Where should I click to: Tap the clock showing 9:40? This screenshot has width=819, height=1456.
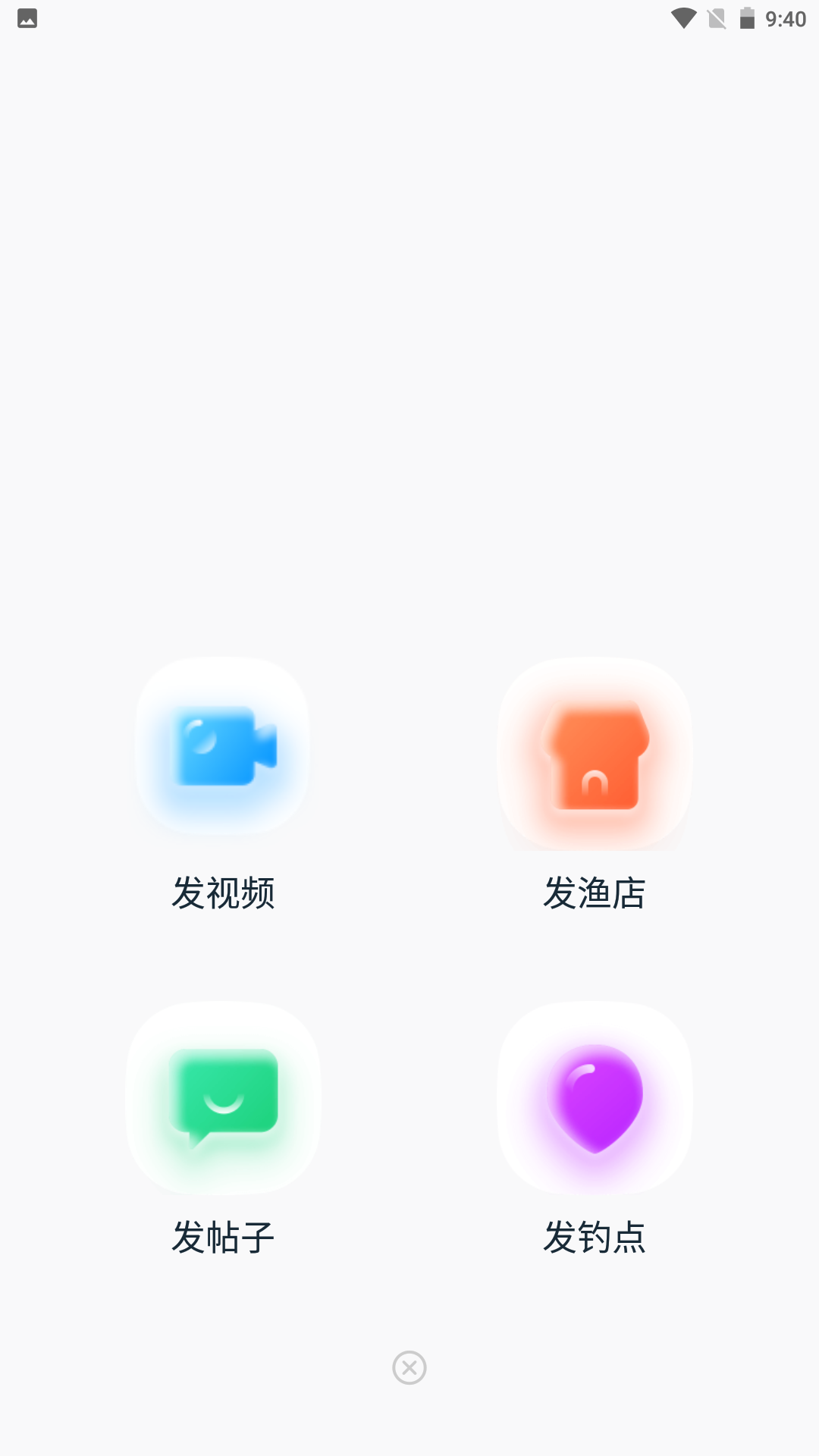click(784, 18)
